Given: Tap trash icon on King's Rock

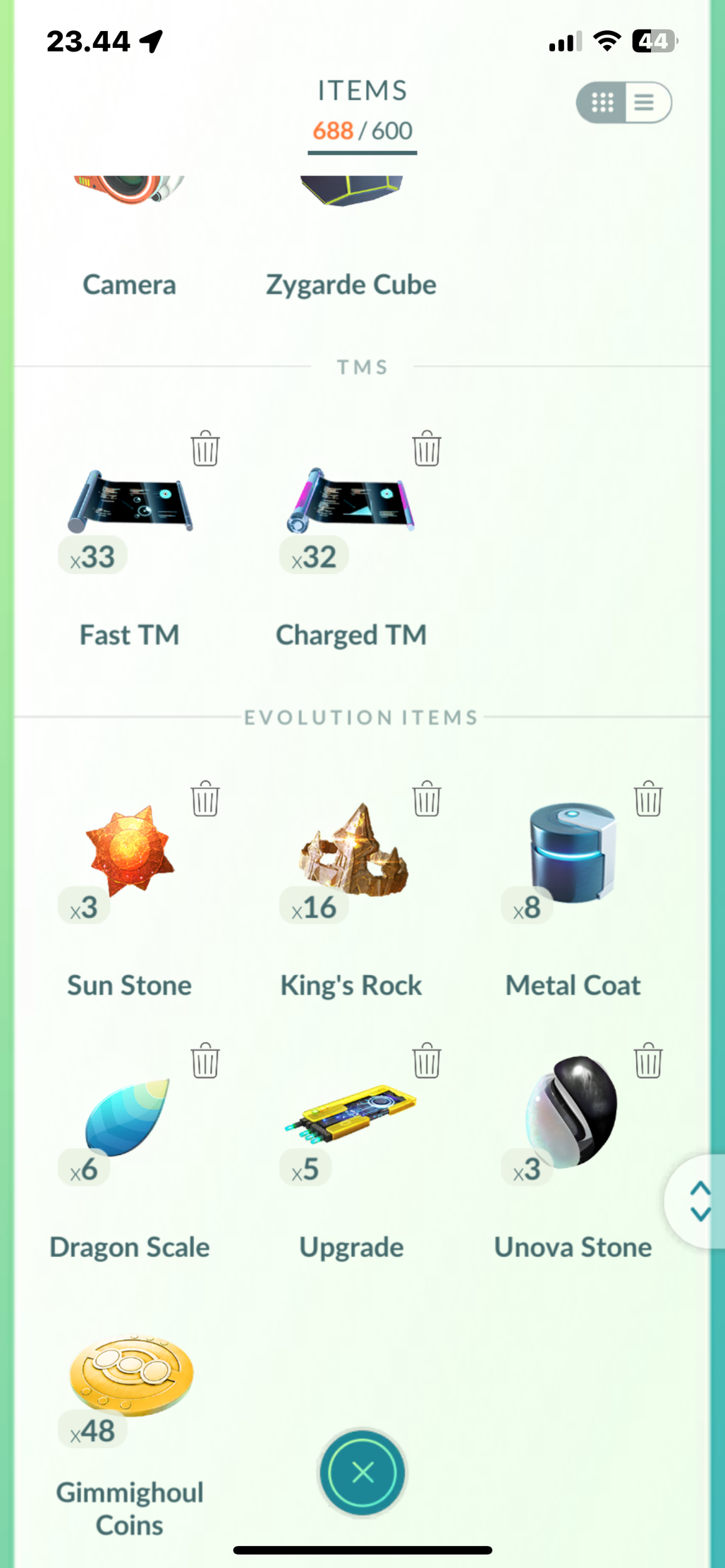Looking at the screenshot, I should point(427,799).
